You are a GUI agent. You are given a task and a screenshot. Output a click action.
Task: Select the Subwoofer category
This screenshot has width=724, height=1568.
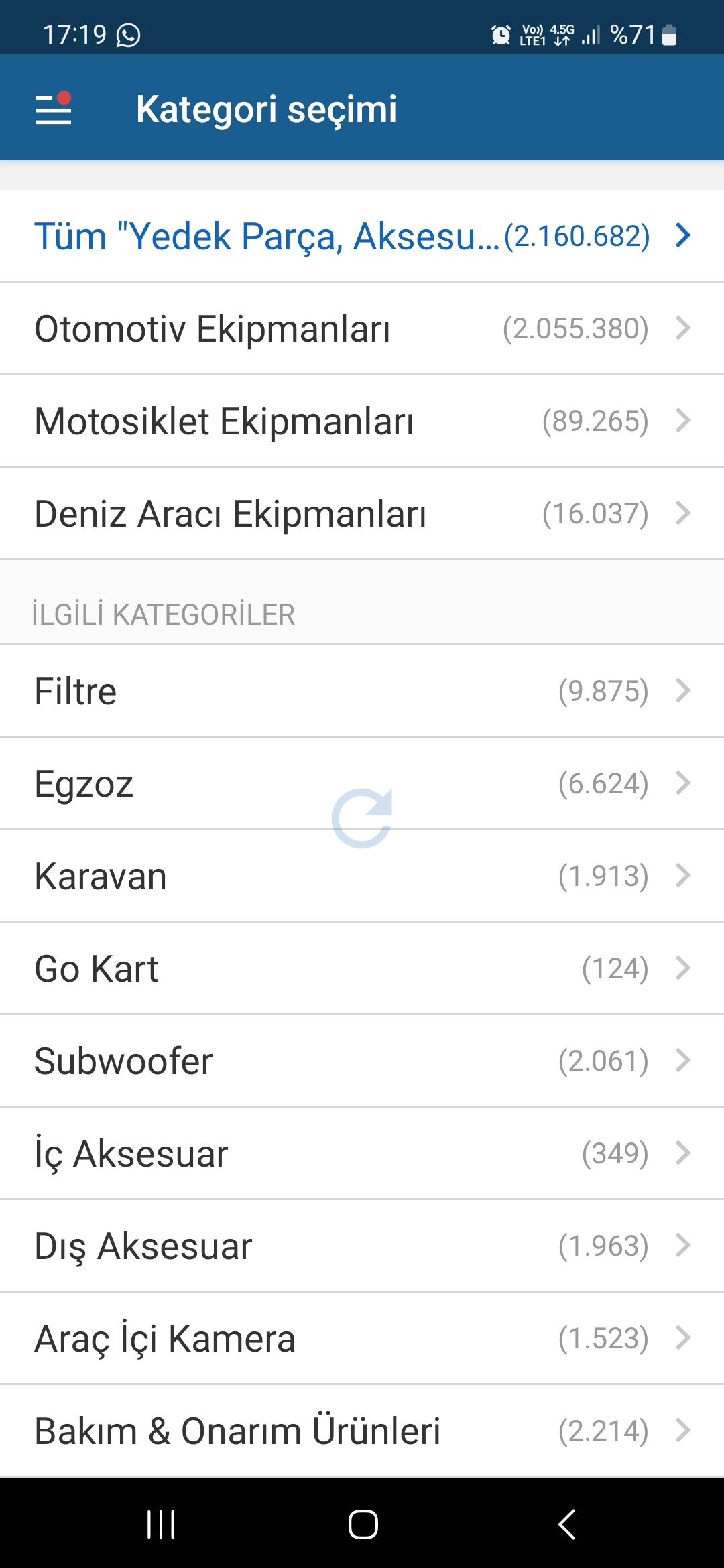[362, 1061]
